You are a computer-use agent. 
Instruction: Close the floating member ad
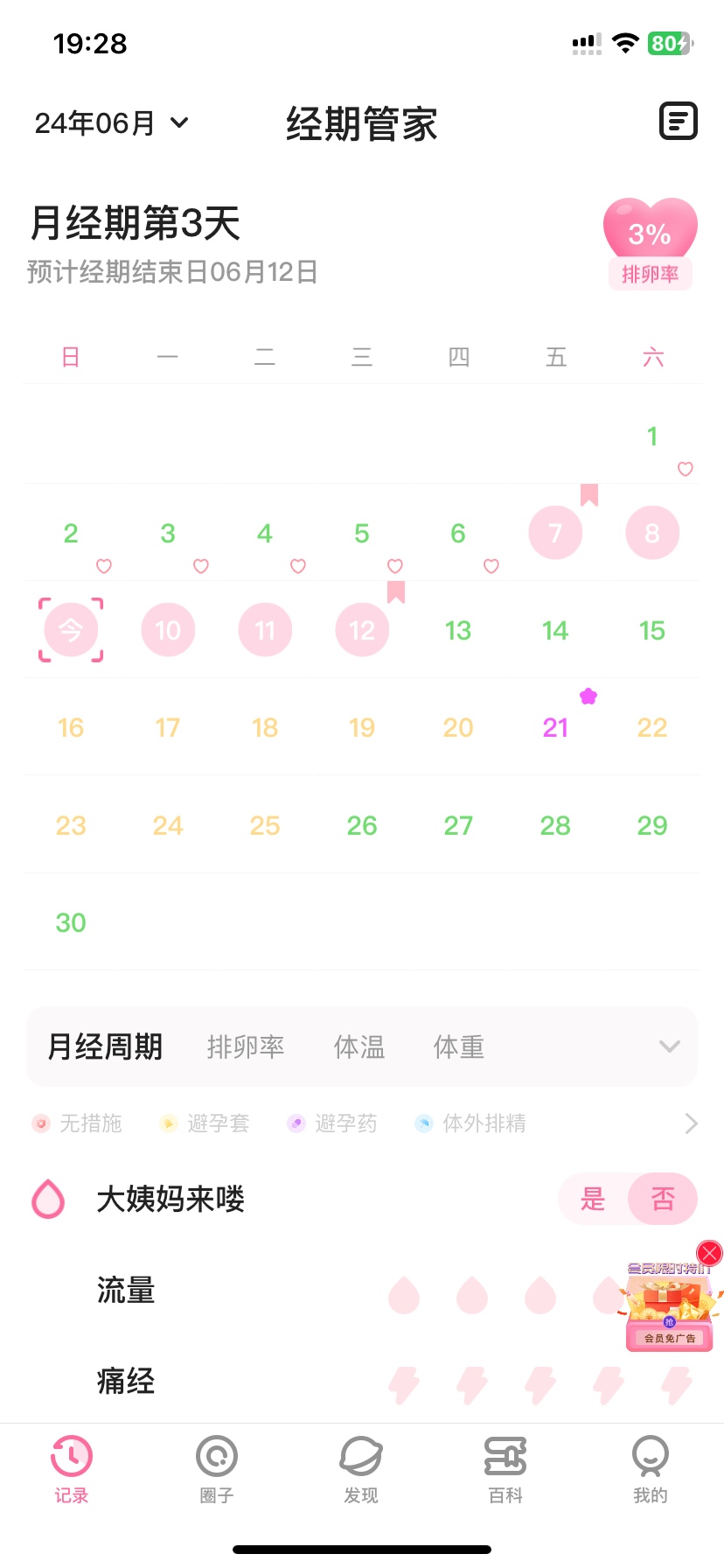coord(709,1253)
